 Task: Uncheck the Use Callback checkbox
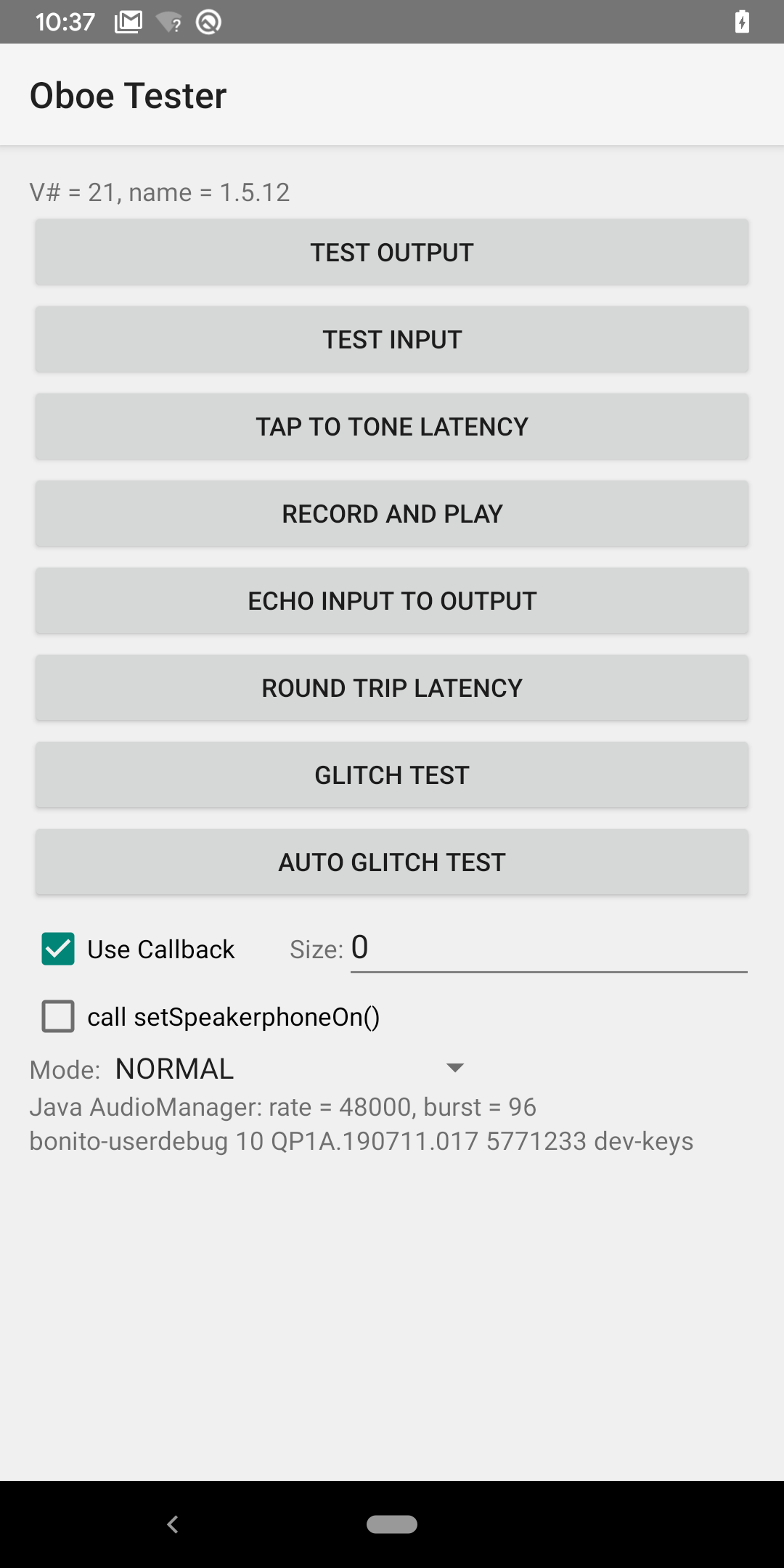[58, 949]
